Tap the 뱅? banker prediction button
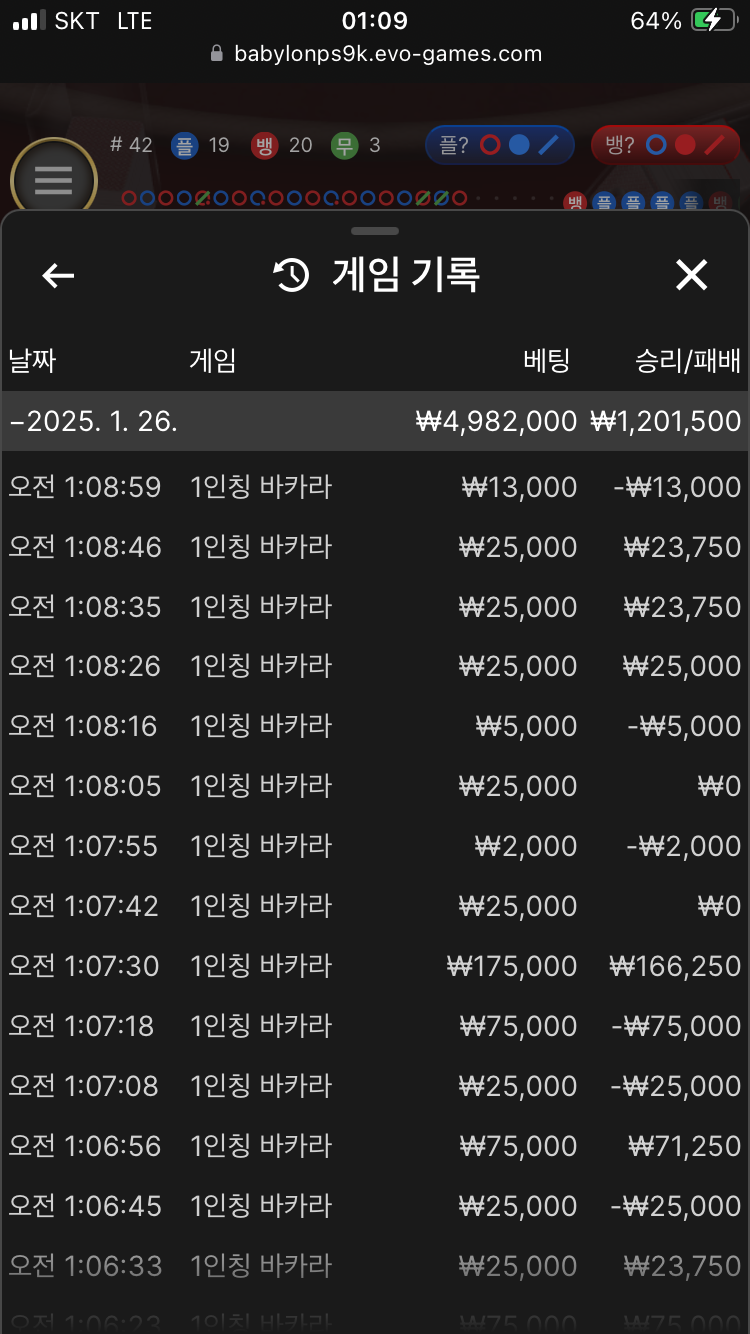This screenshot has width=750, height=1334. click(x=665, y=145)
